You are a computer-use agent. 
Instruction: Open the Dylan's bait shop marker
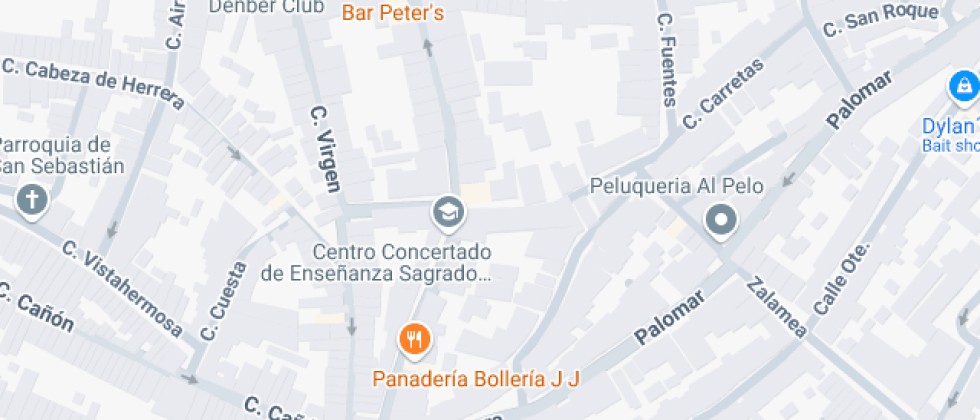(963, 89)
